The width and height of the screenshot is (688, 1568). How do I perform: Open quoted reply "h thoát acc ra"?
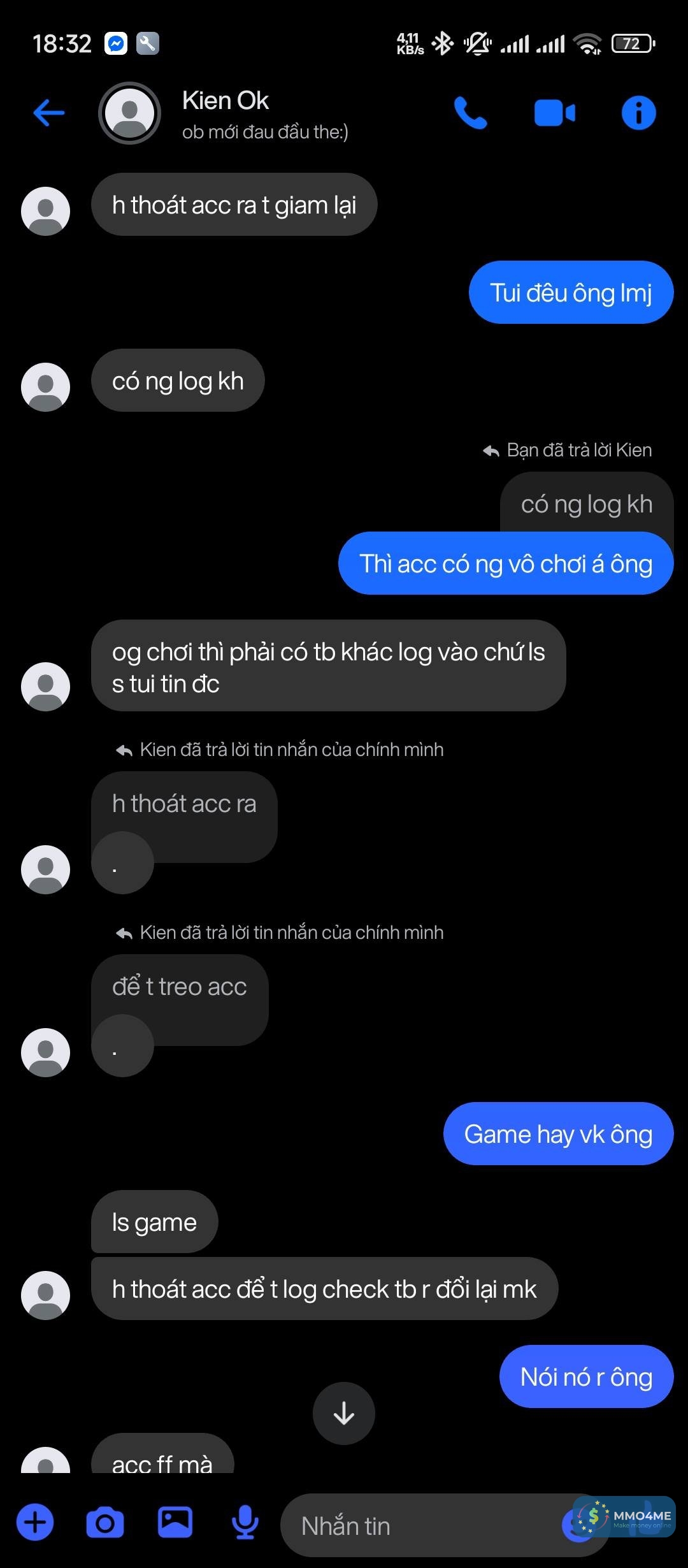184,804
